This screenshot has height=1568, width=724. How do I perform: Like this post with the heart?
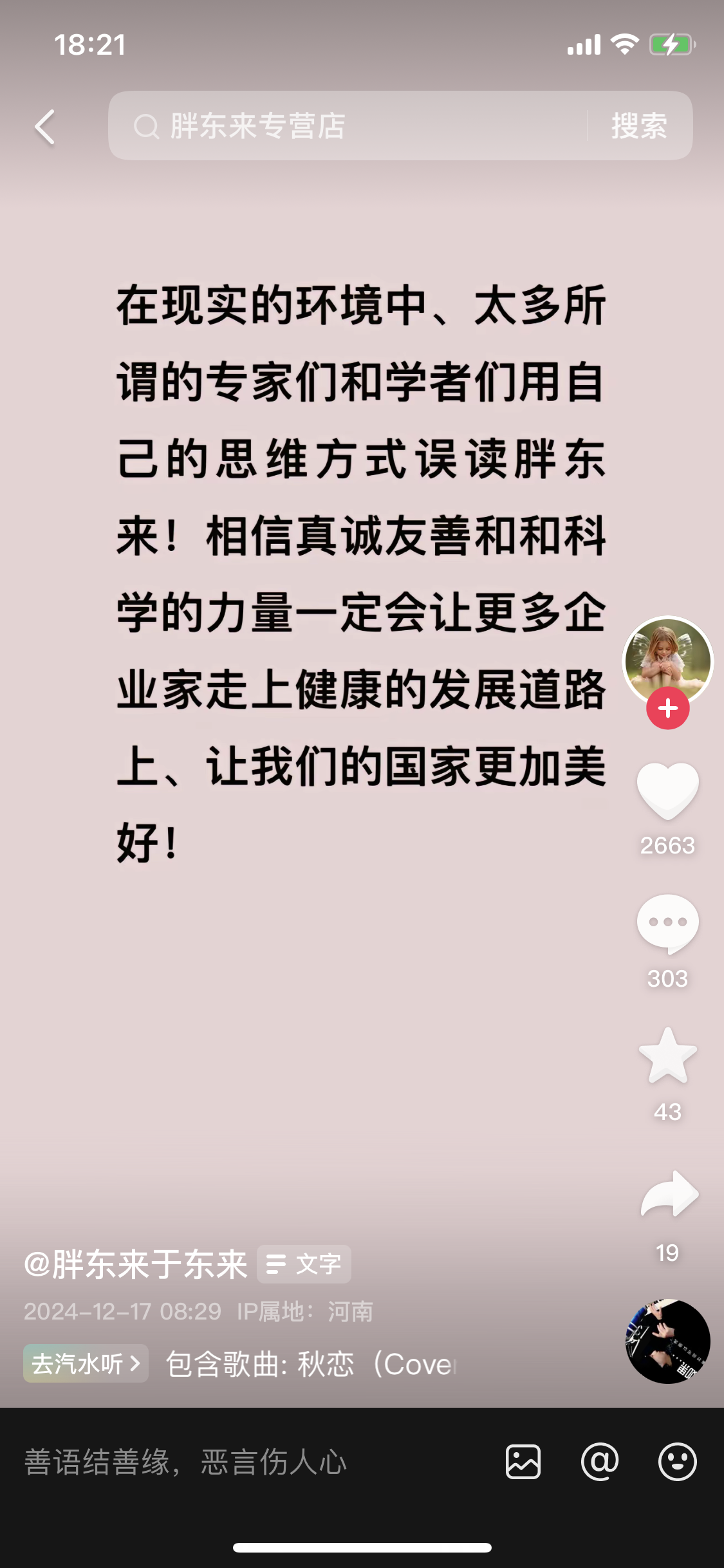(668, 790)
